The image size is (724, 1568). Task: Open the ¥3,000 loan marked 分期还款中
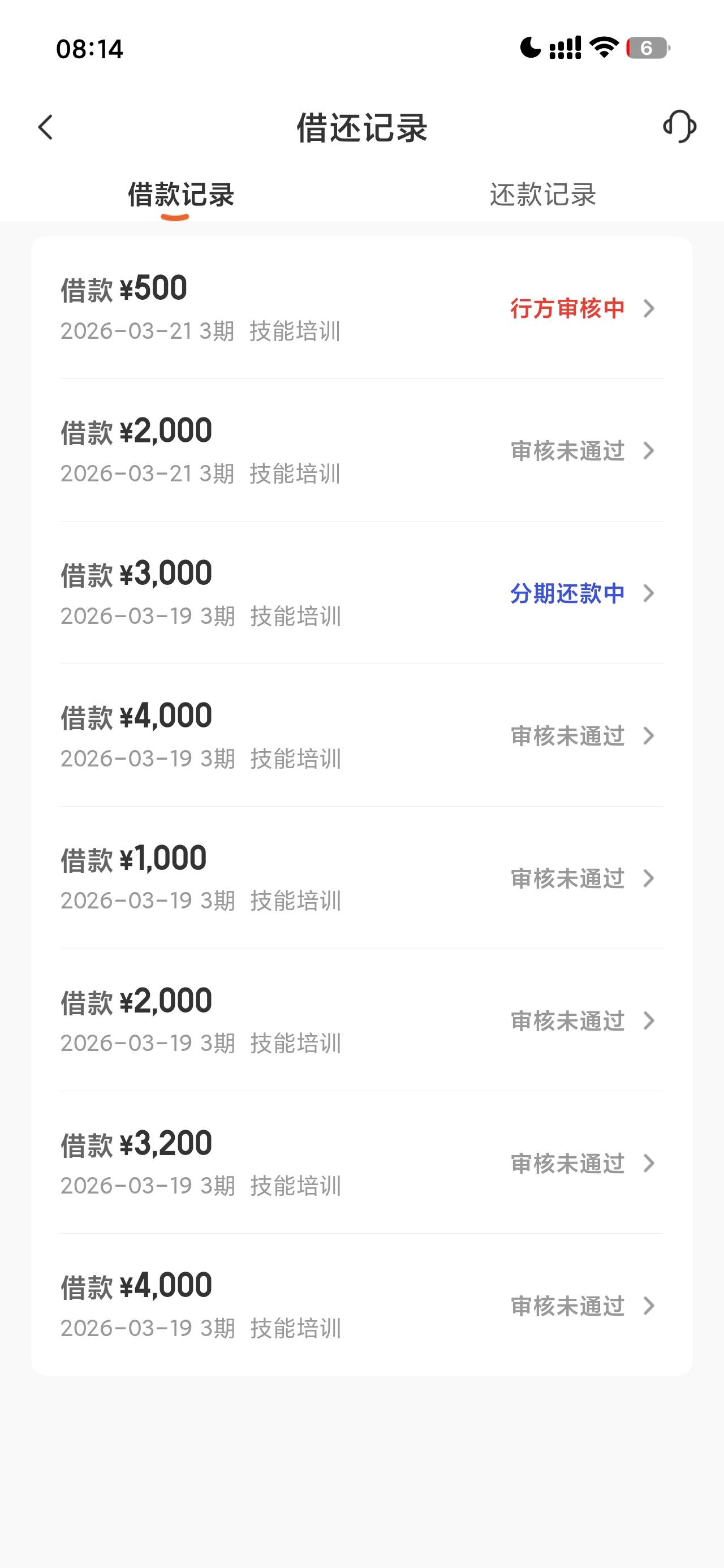[x=361, y=593]
